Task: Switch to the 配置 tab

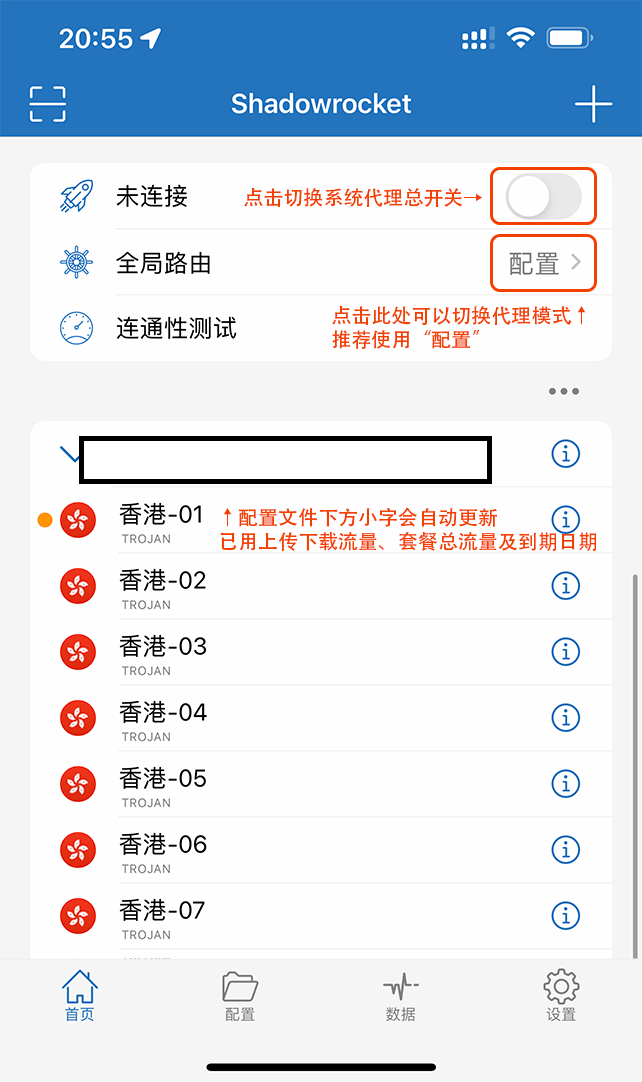Action: click(240, 997)
